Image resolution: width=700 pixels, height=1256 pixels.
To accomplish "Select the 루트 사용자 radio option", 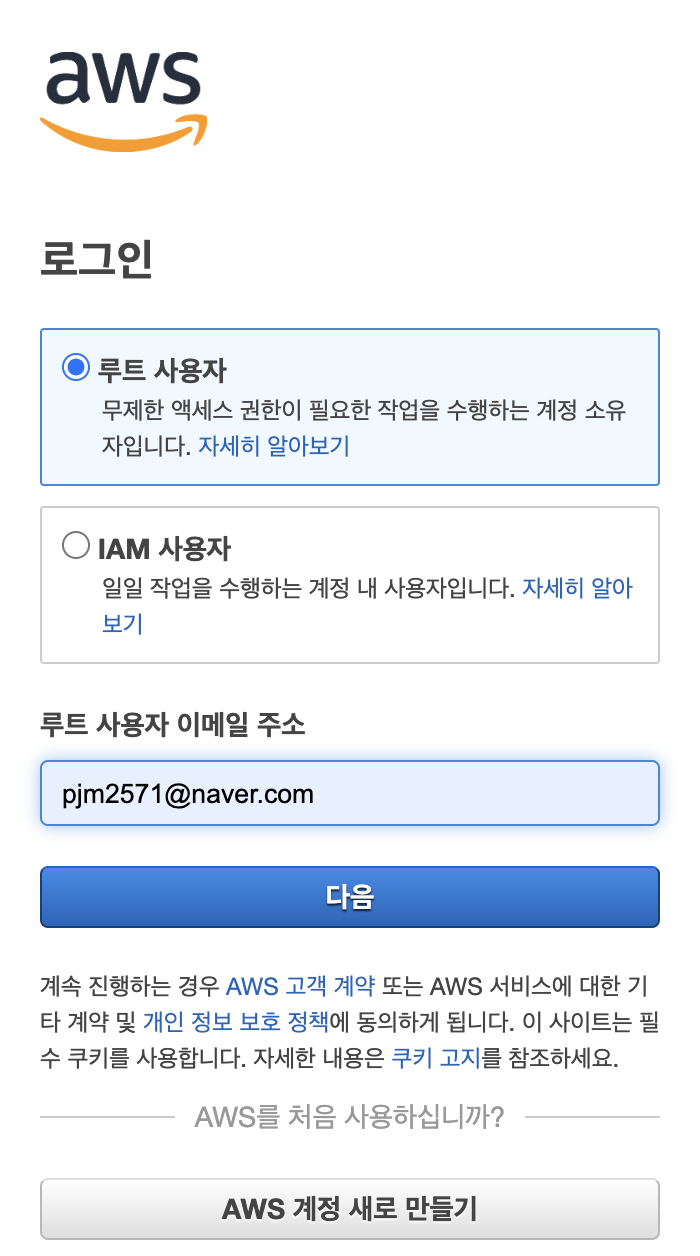I will coord(75,368).
